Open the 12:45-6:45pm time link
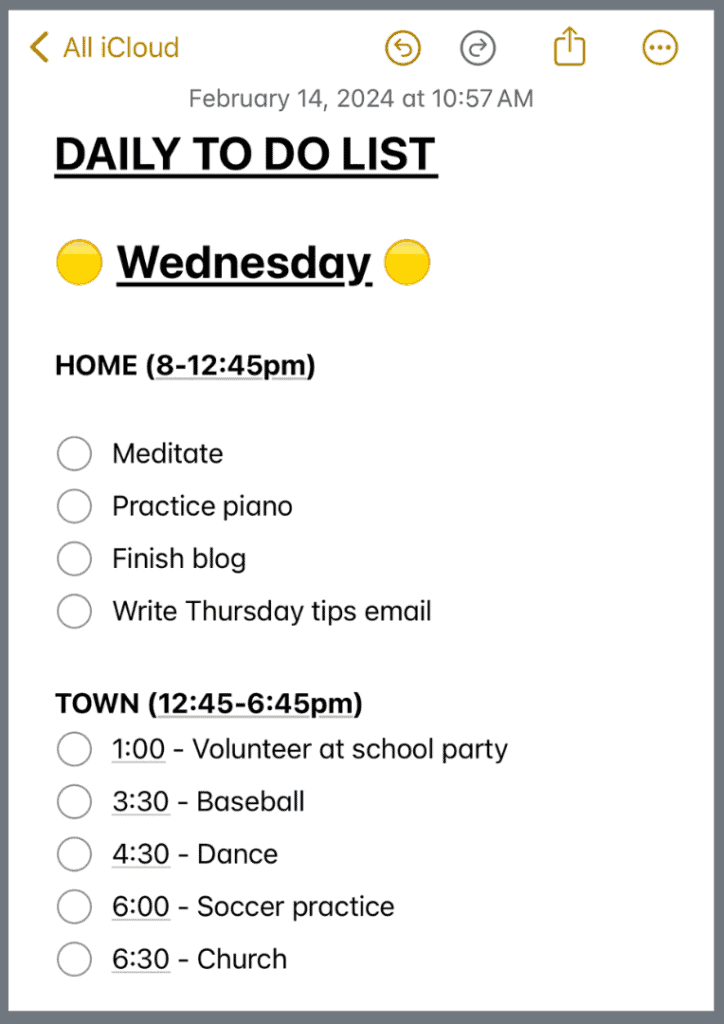Screen dimensions: 724x1024 point(255,704)
